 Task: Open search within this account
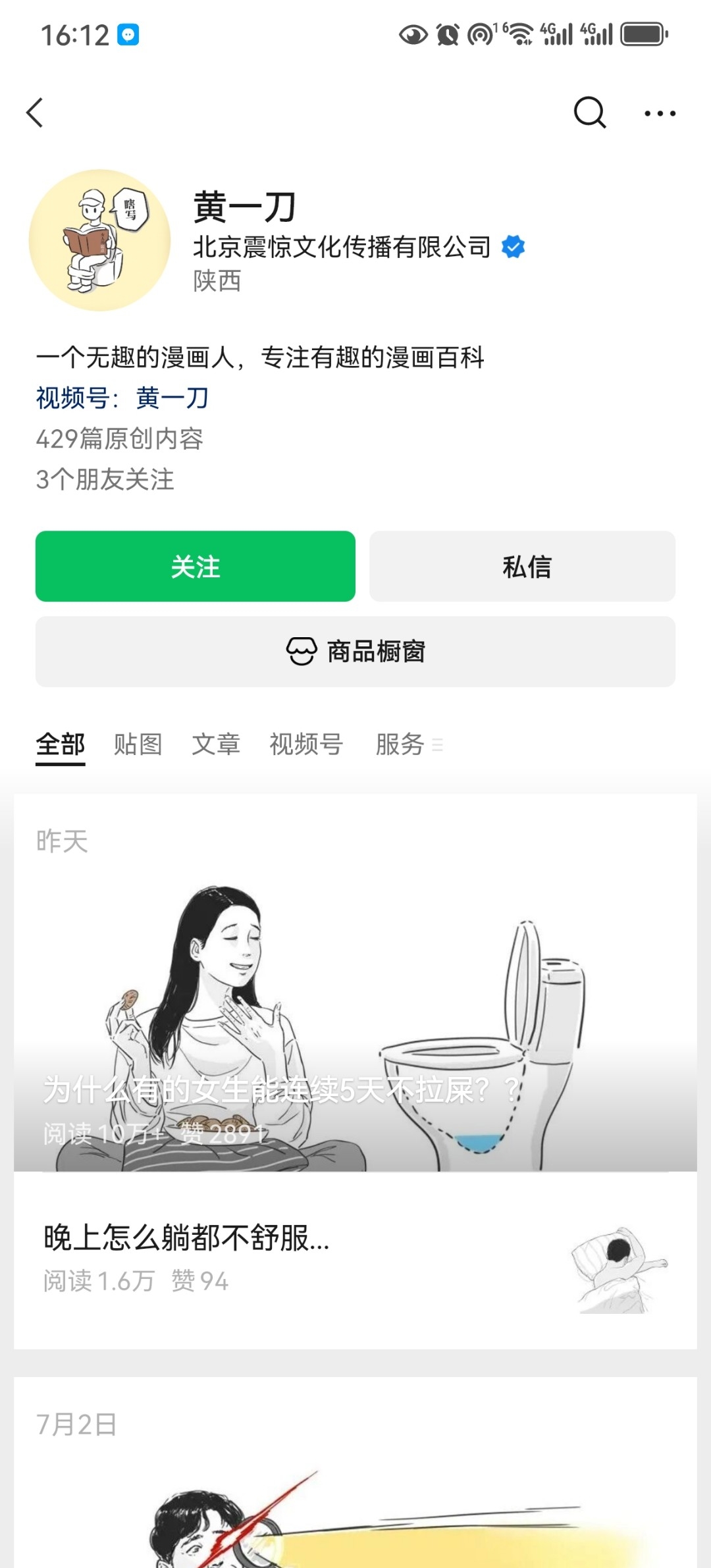click(x=589, y=113)
